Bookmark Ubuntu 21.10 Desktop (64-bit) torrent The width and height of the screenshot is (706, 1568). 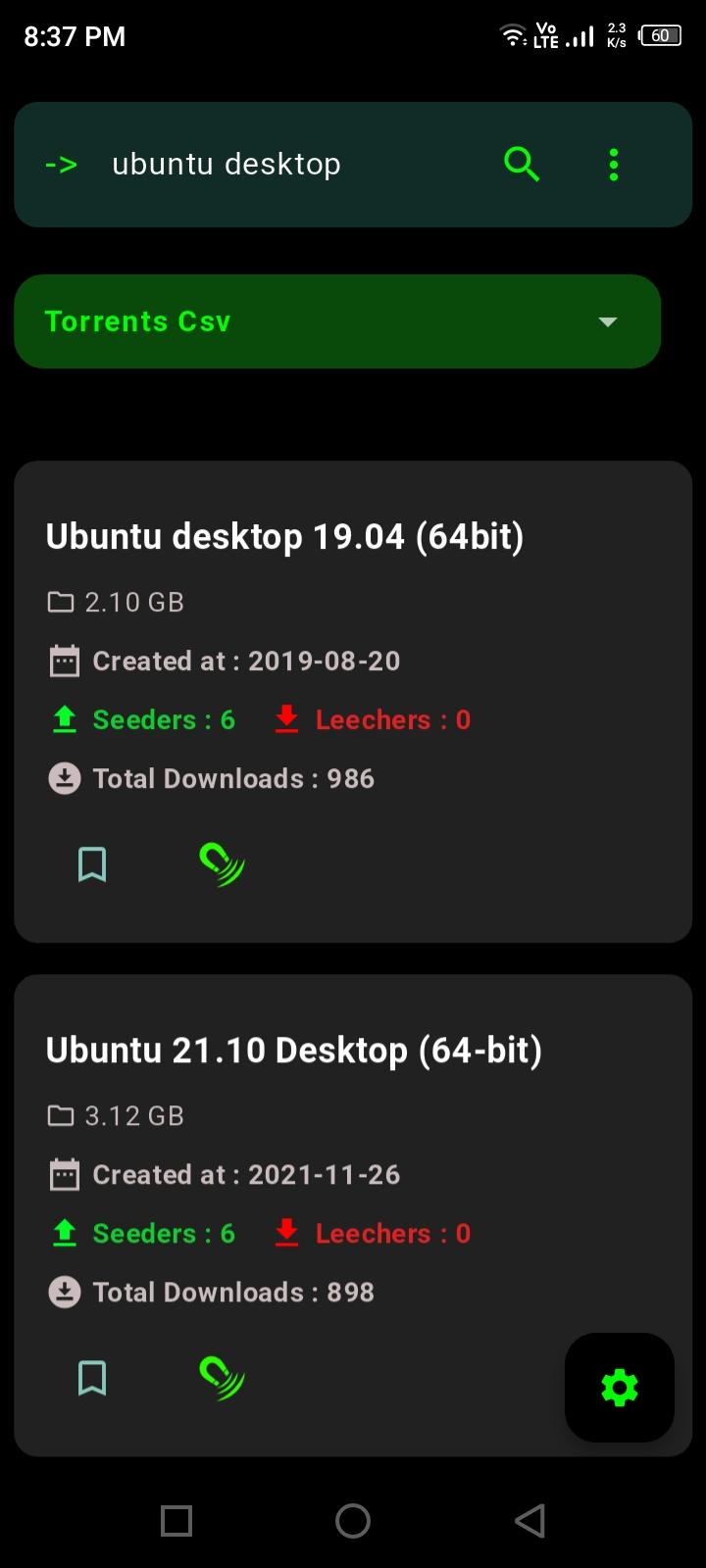[x=92, y=1378]
